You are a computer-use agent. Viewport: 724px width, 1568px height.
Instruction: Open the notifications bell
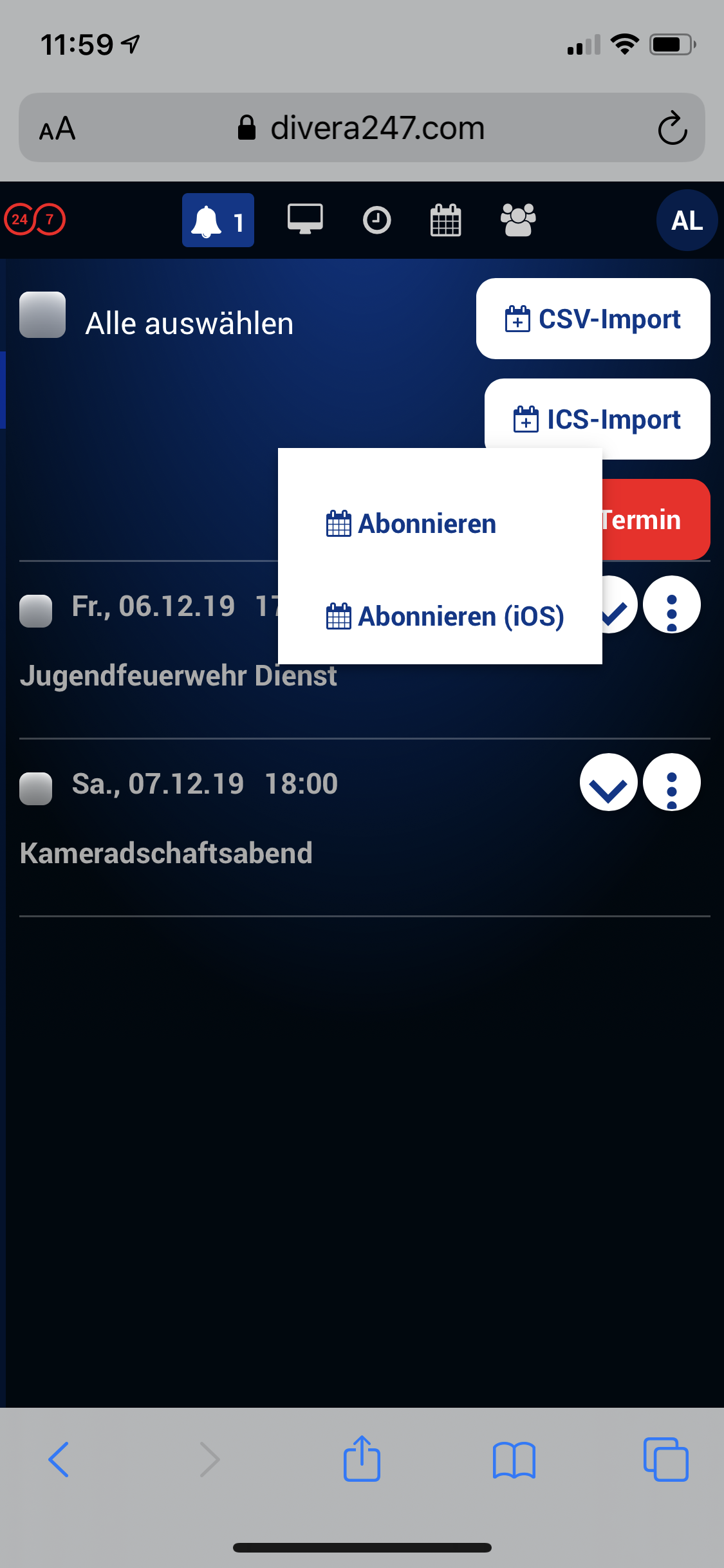(218, 220)
